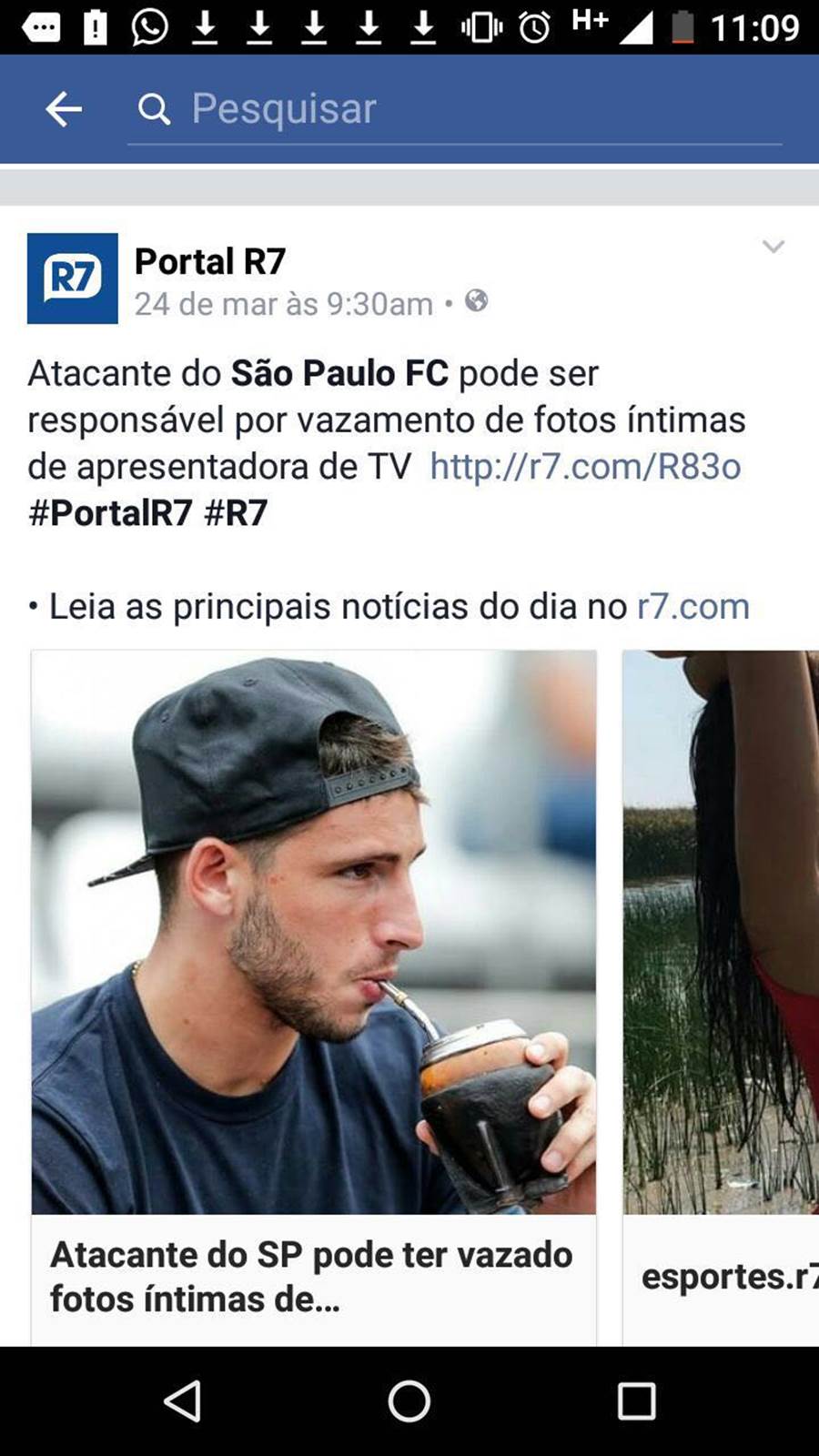819x1456 pixels.
Task: Open the r7.com link in the post
Action: [693, 606]
